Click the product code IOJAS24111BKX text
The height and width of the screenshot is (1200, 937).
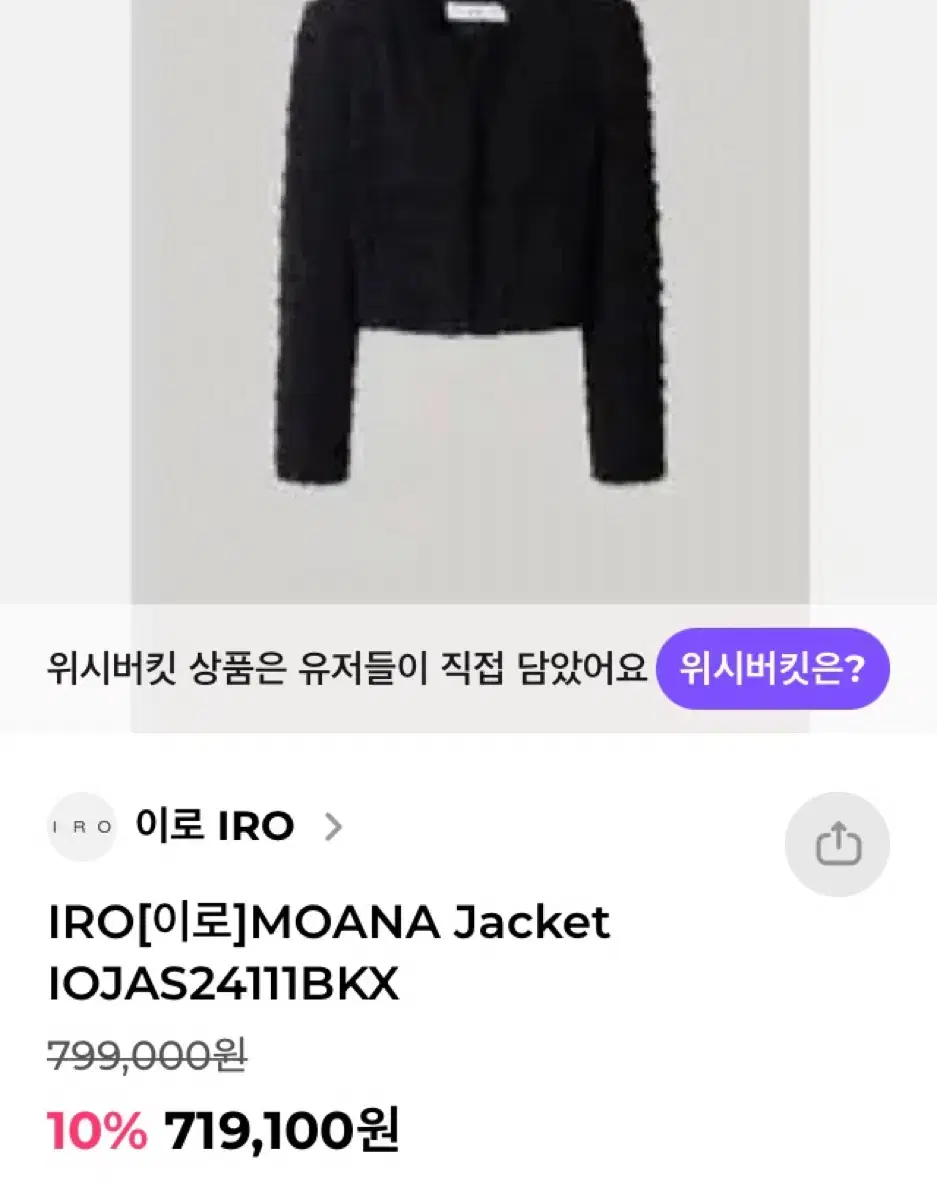pyautogui.click(x=222, y=985)
